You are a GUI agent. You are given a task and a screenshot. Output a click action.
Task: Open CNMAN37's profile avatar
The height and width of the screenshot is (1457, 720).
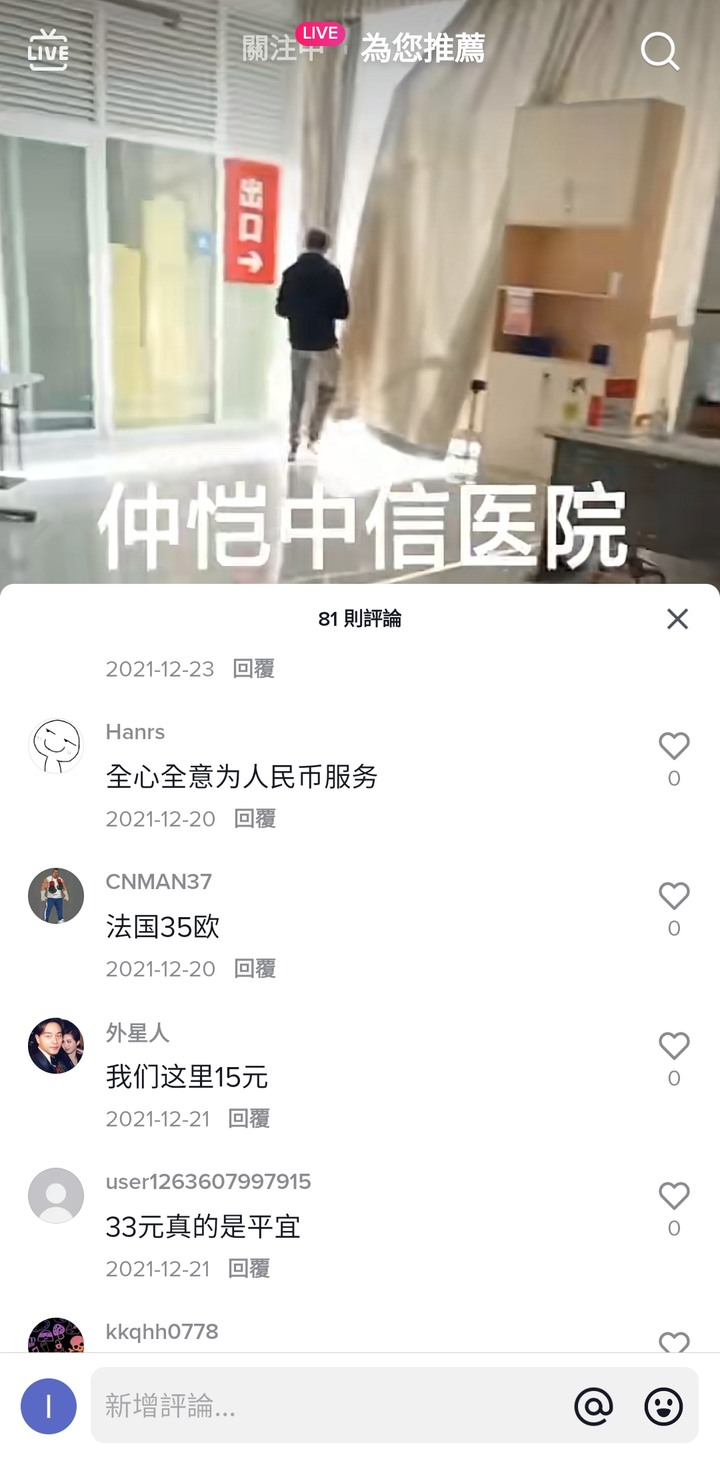click(x=55, y=896)
